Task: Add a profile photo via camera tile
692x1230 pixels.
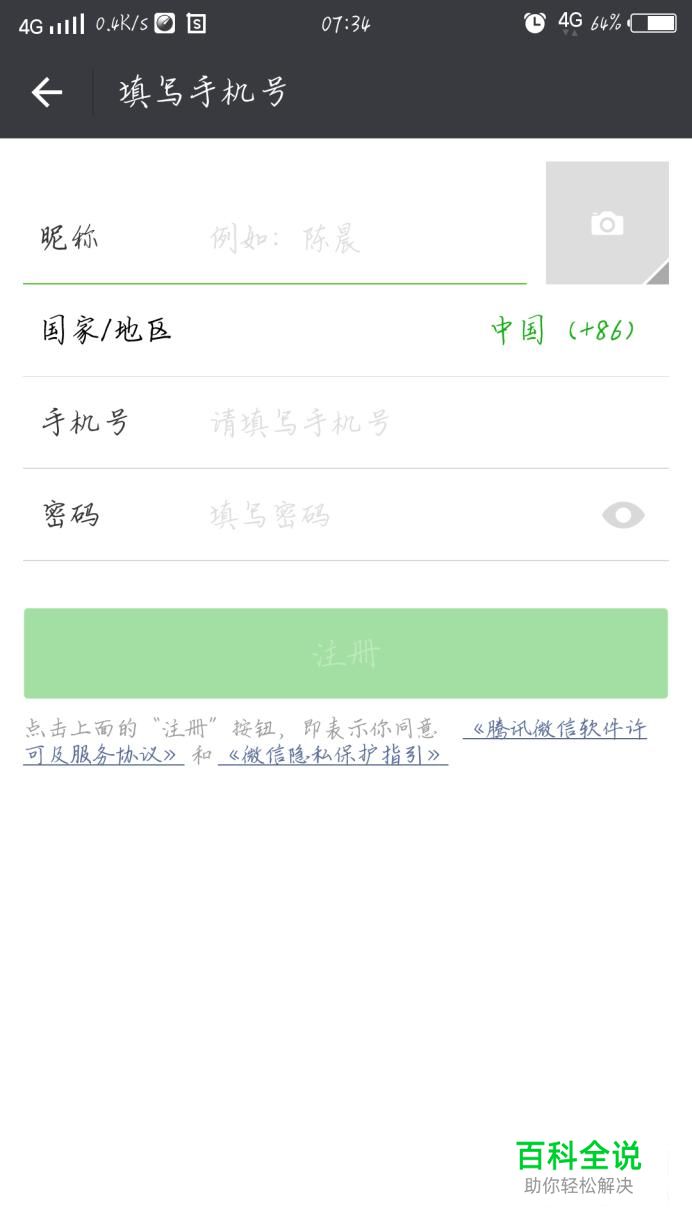Action: click(x=607, y=223)
